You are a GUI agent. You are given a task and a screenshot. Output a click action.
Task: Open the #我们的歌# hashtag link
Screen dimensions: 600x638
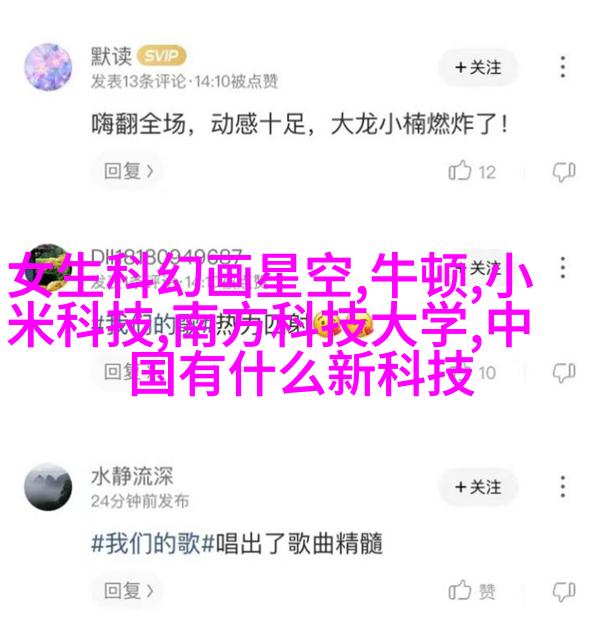tap(150, 544)
